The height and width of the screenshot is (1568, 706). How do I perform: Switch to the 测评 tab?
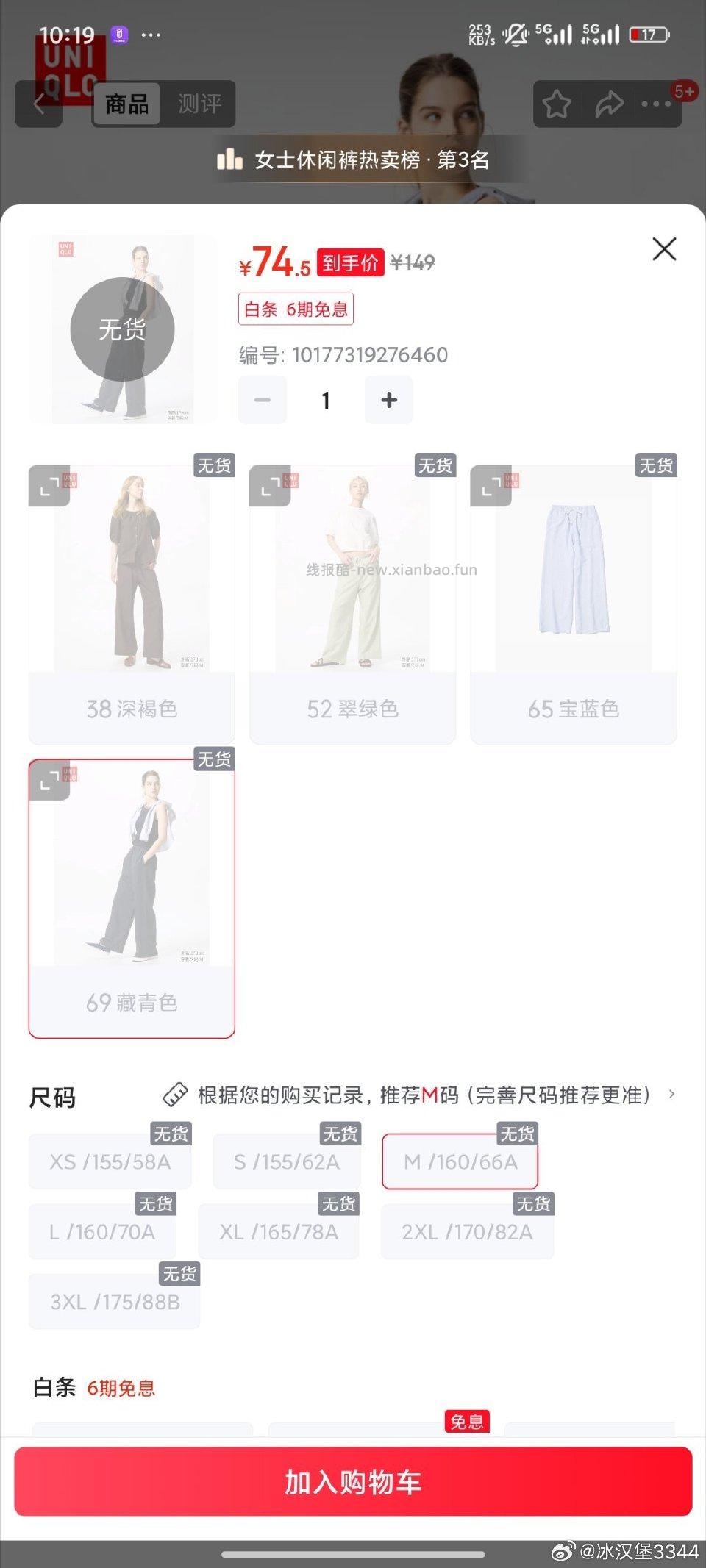click(x=200, y=104)
